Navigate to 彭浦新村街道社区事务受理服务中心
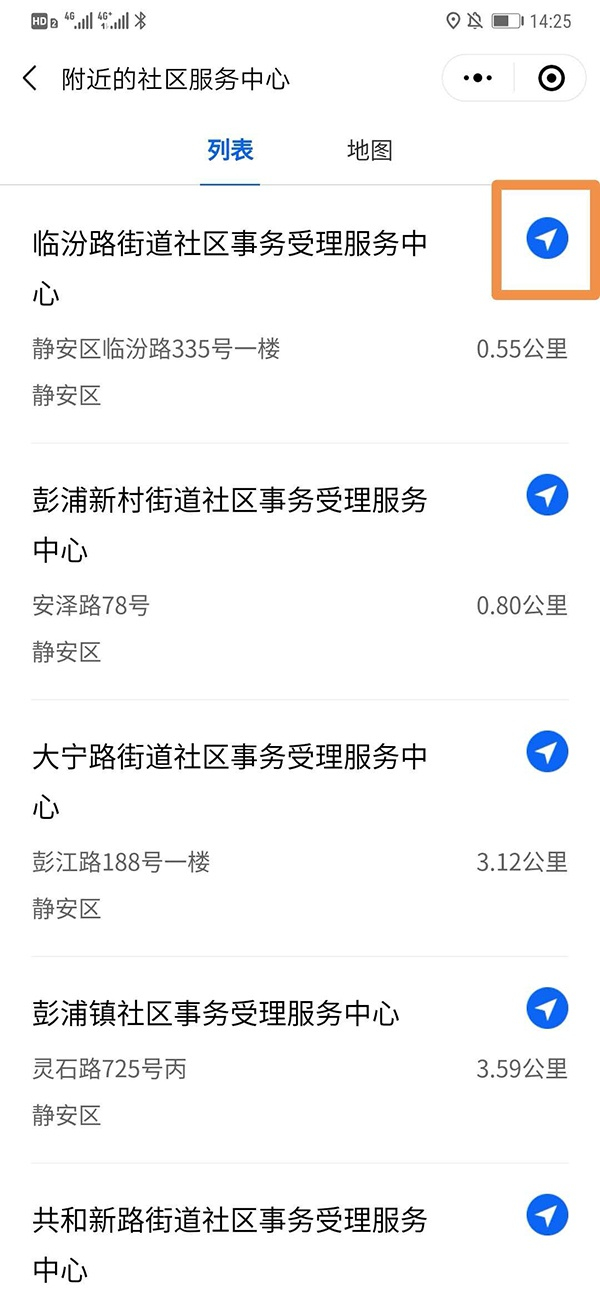Screen dimensions: 600x1300 pos(547,495)
